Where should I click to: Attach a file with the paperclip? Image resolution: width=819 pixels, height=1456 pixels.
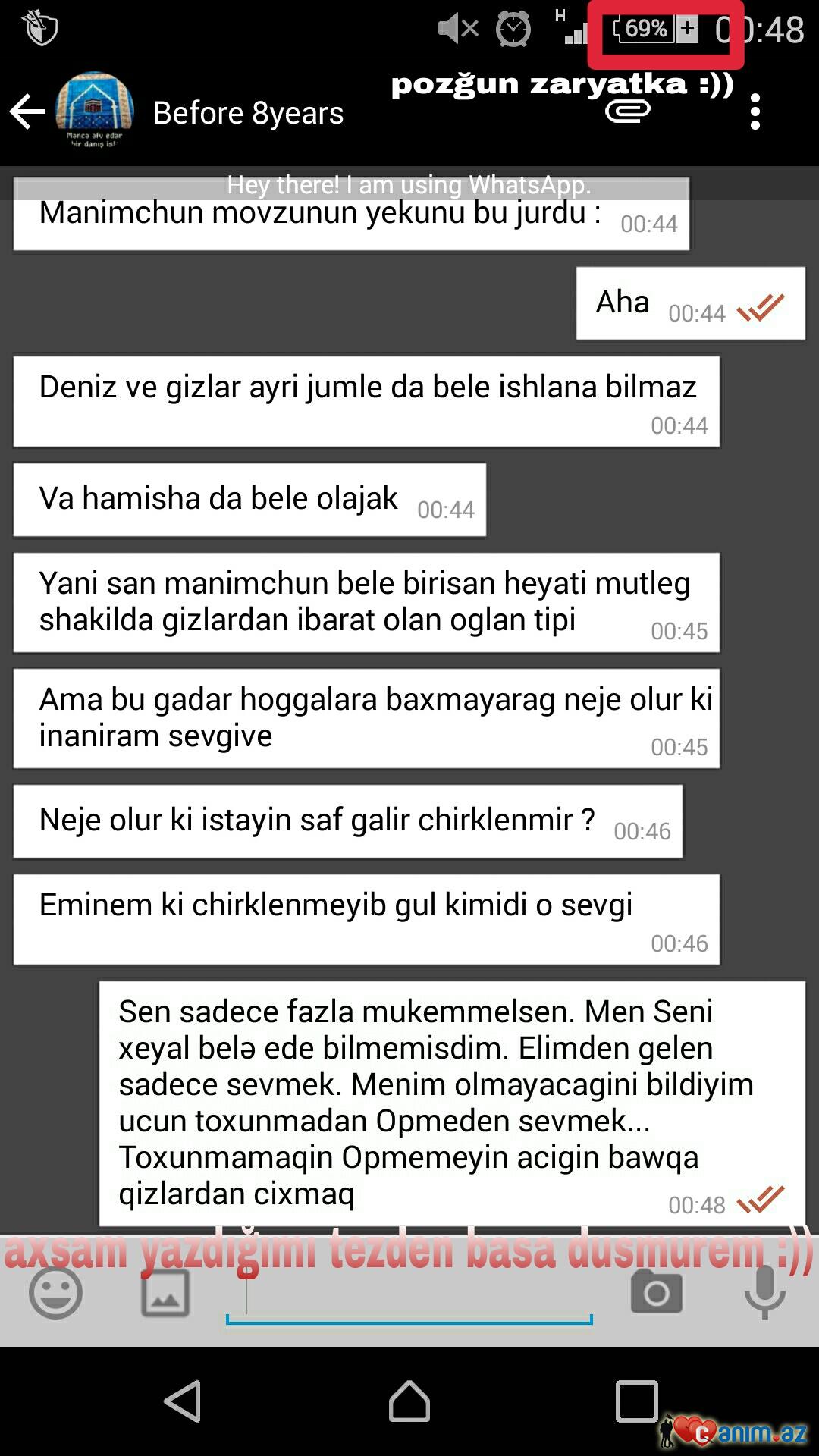(627, 112)
